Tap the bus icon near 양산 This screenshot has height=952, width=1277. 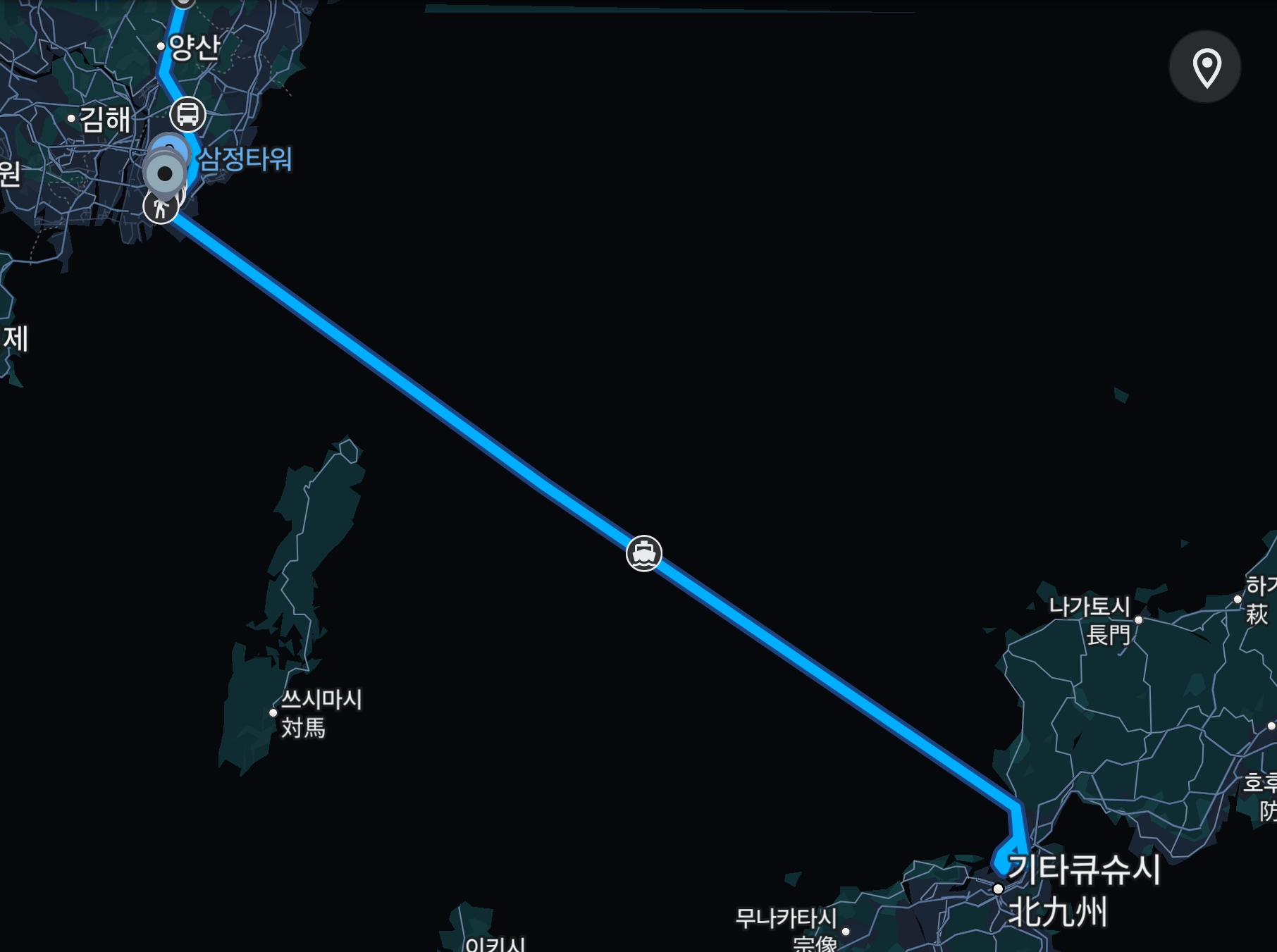pos(187,114)
